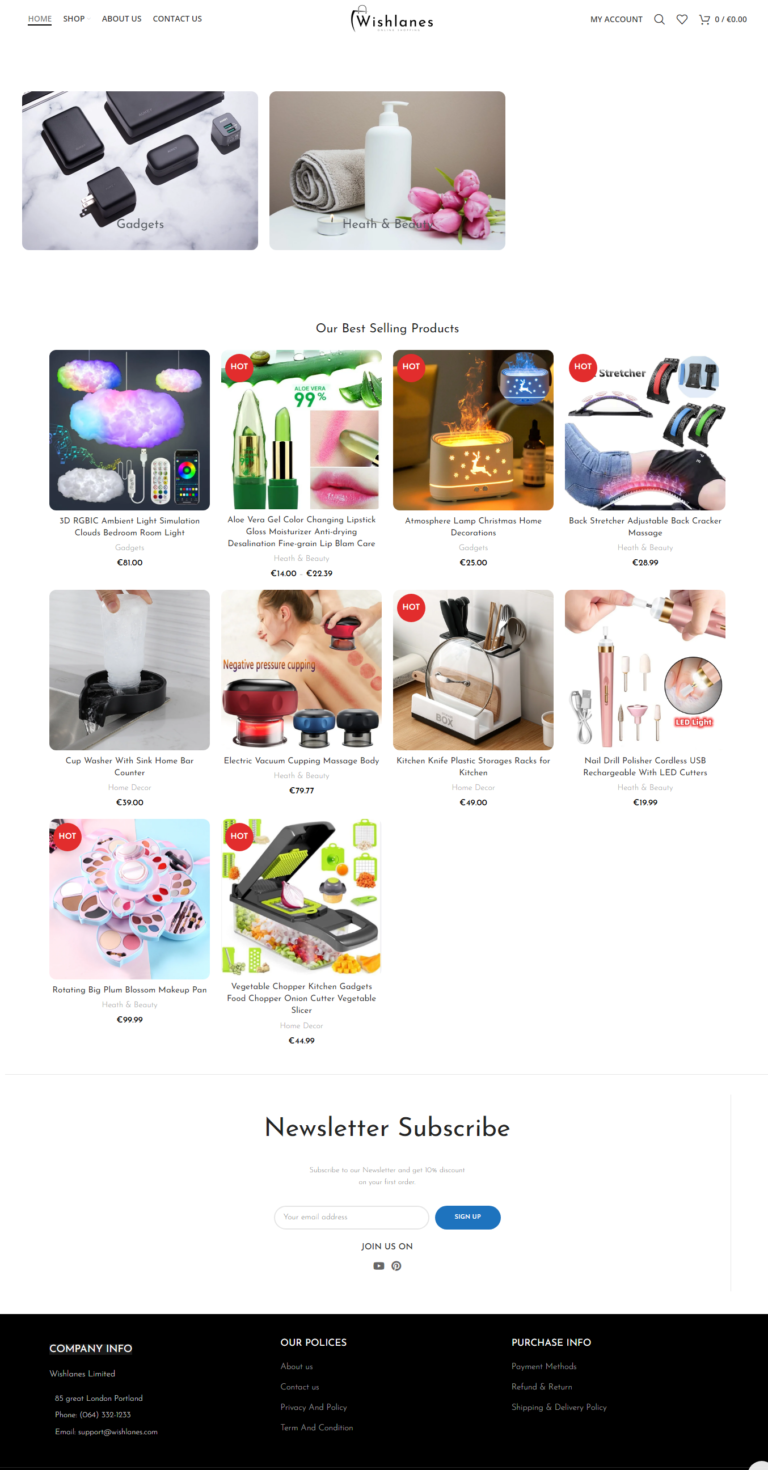768x1470 pixels.
Task: Open the Heath & Beauty category tile
Action: [387, 170]
